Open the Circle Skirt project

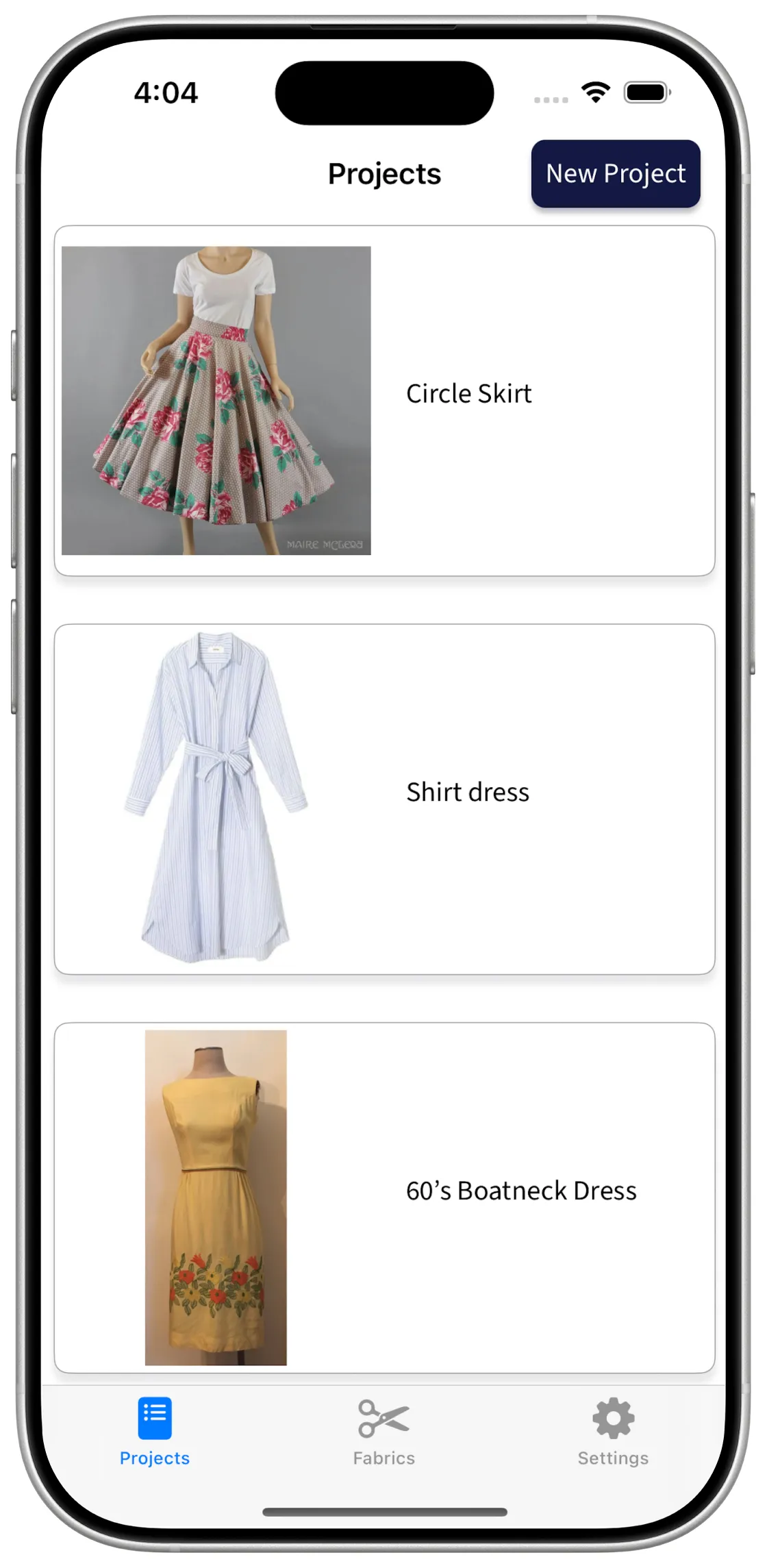click(x=384, y=401)
